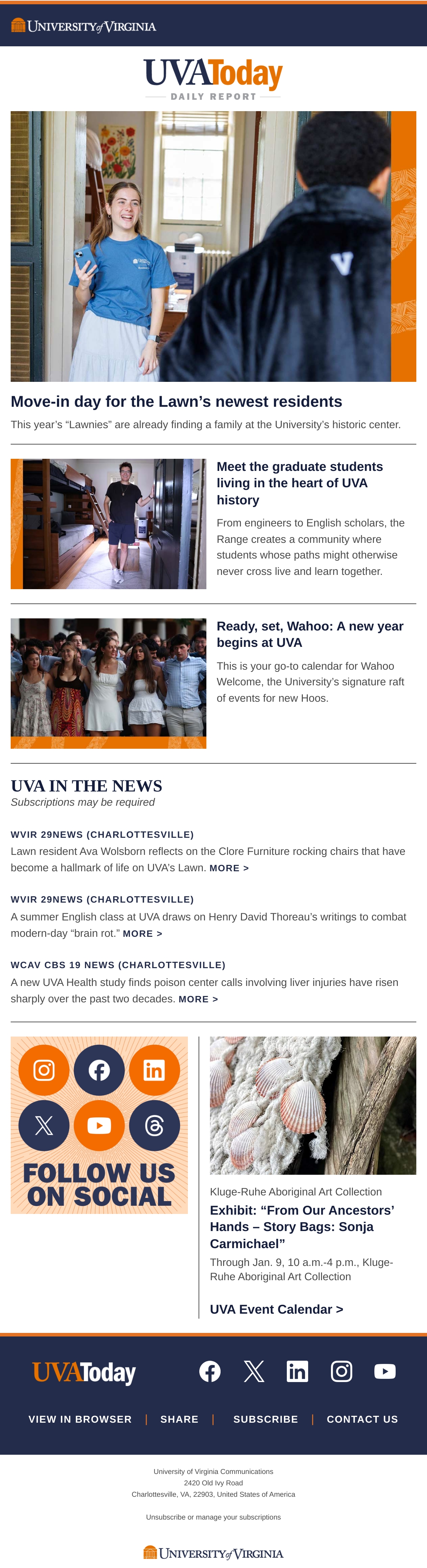Visit UVA Today's Facebook from the footer
Screen dimensions: 427x1568
210,1371
